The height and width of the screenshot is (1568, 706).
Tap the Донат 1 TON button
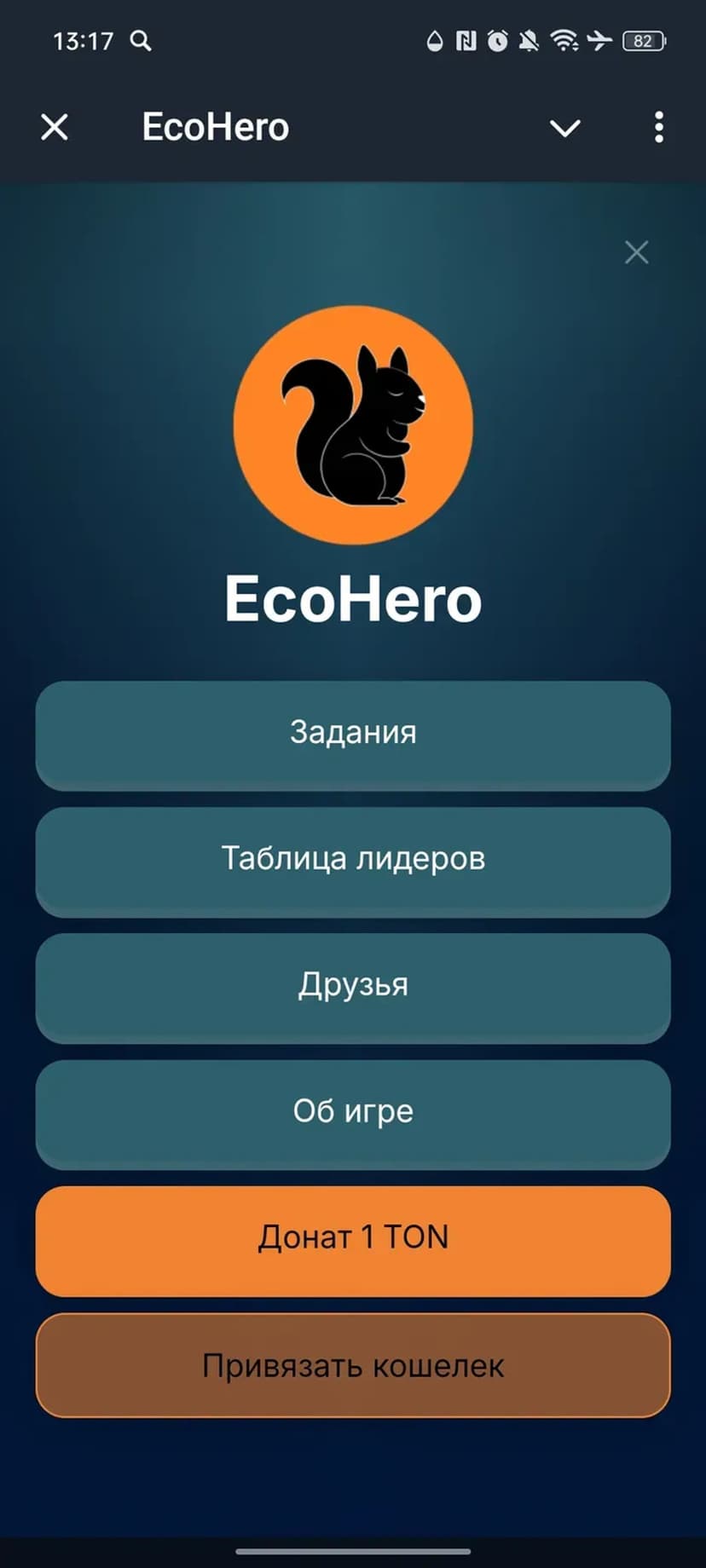click(x=353, y=1239)
